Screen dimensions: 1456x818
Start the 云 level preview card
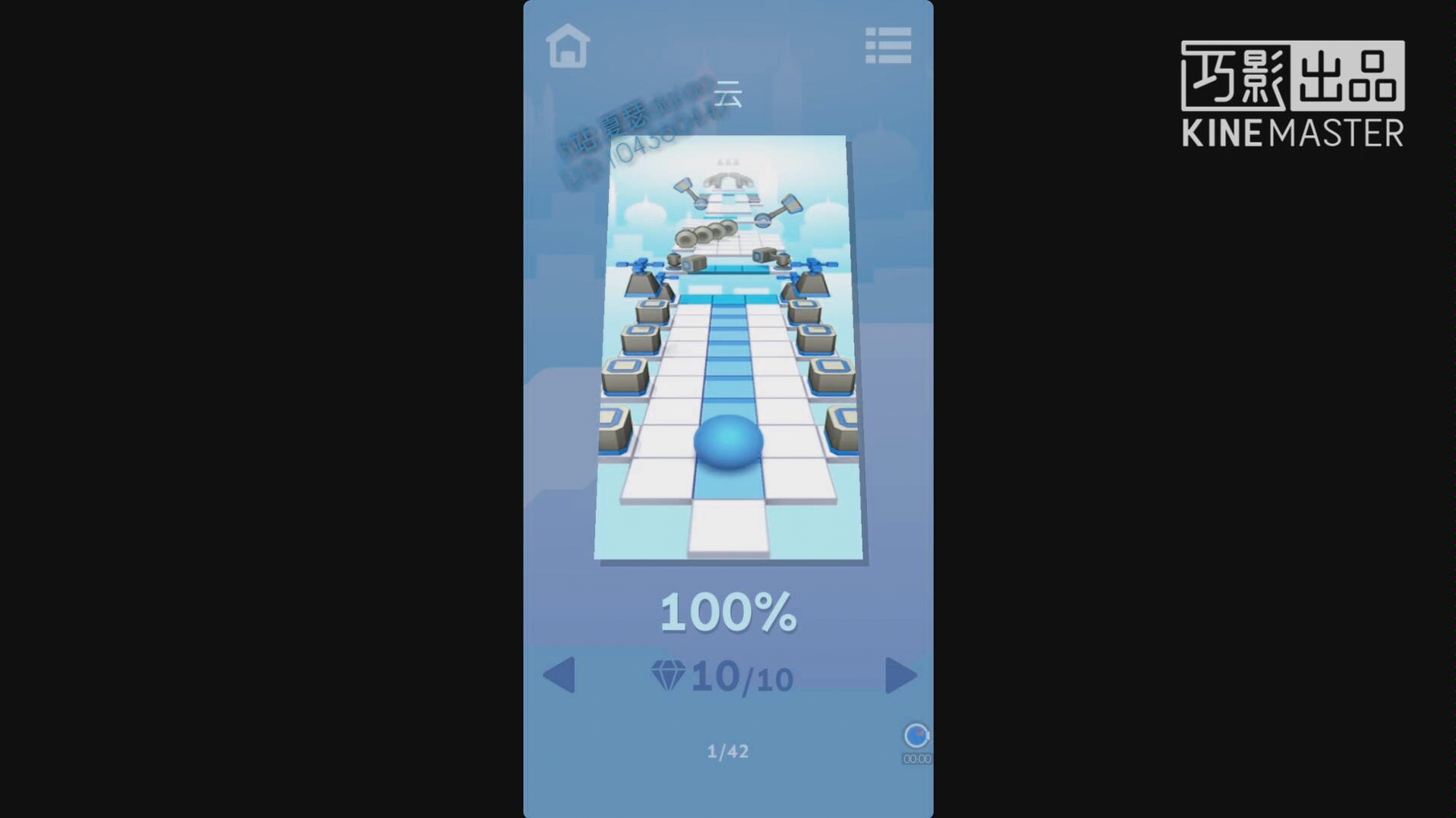[x=728, y=349]
